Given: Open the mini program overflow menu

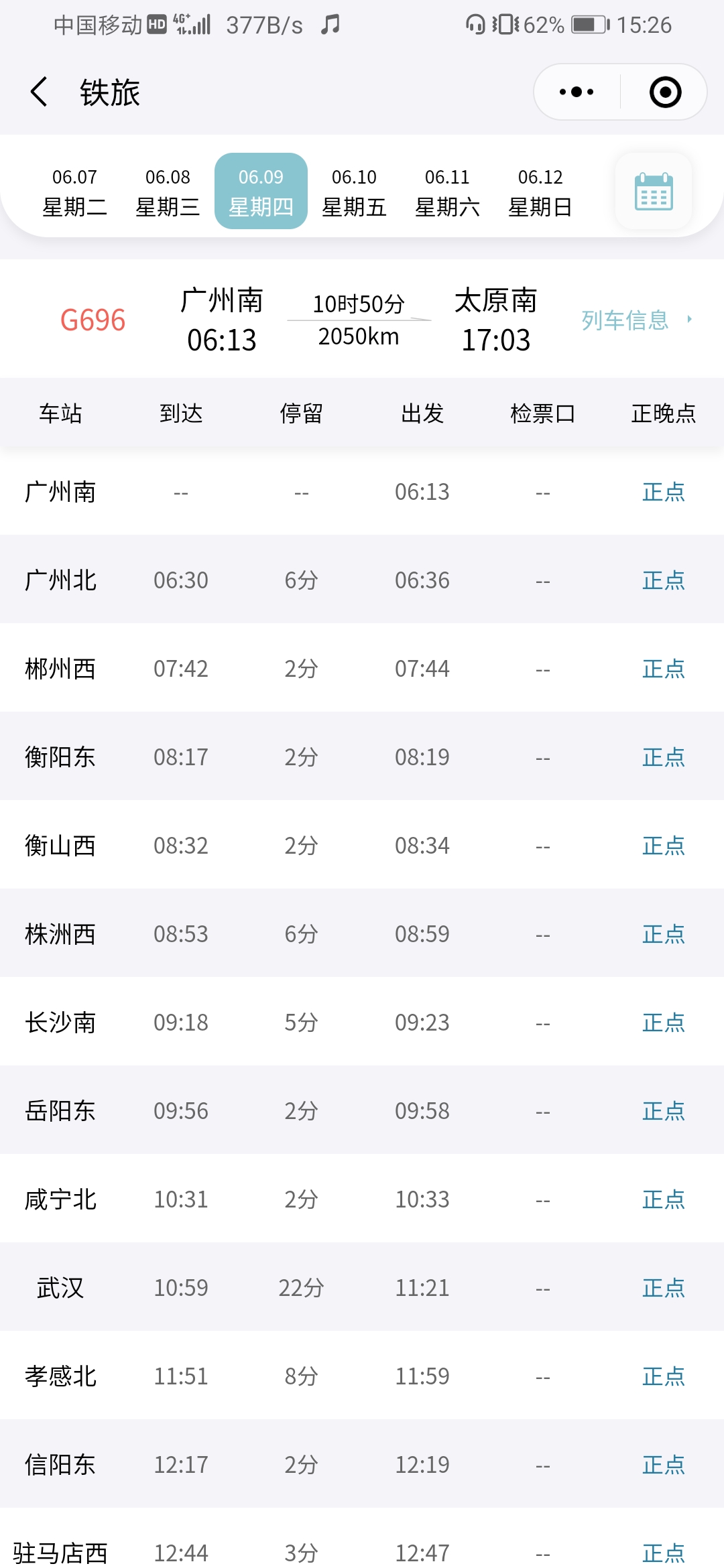Looking at the screenshot, I should [x=577, y=92].
